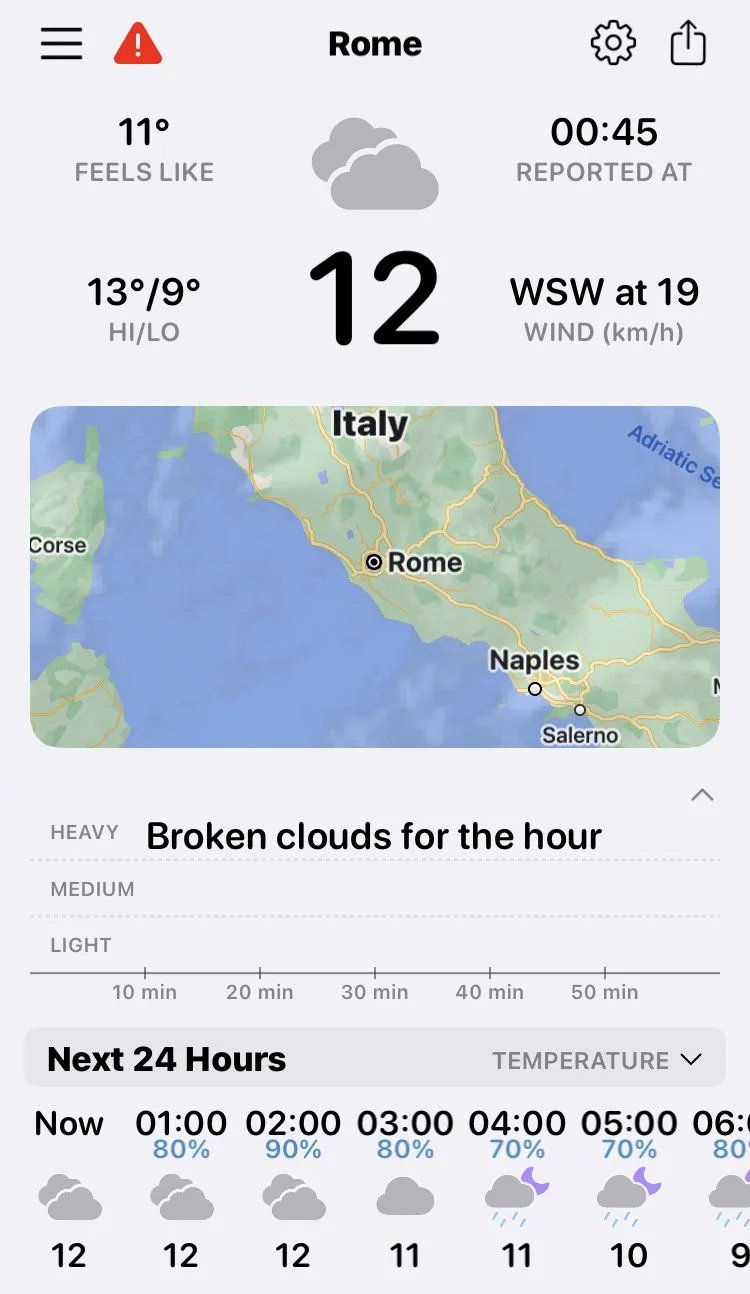The width and height of the screenshot is (750, 1294).
Task: View the red weather alert warning
Action: [x=138, y=44]
